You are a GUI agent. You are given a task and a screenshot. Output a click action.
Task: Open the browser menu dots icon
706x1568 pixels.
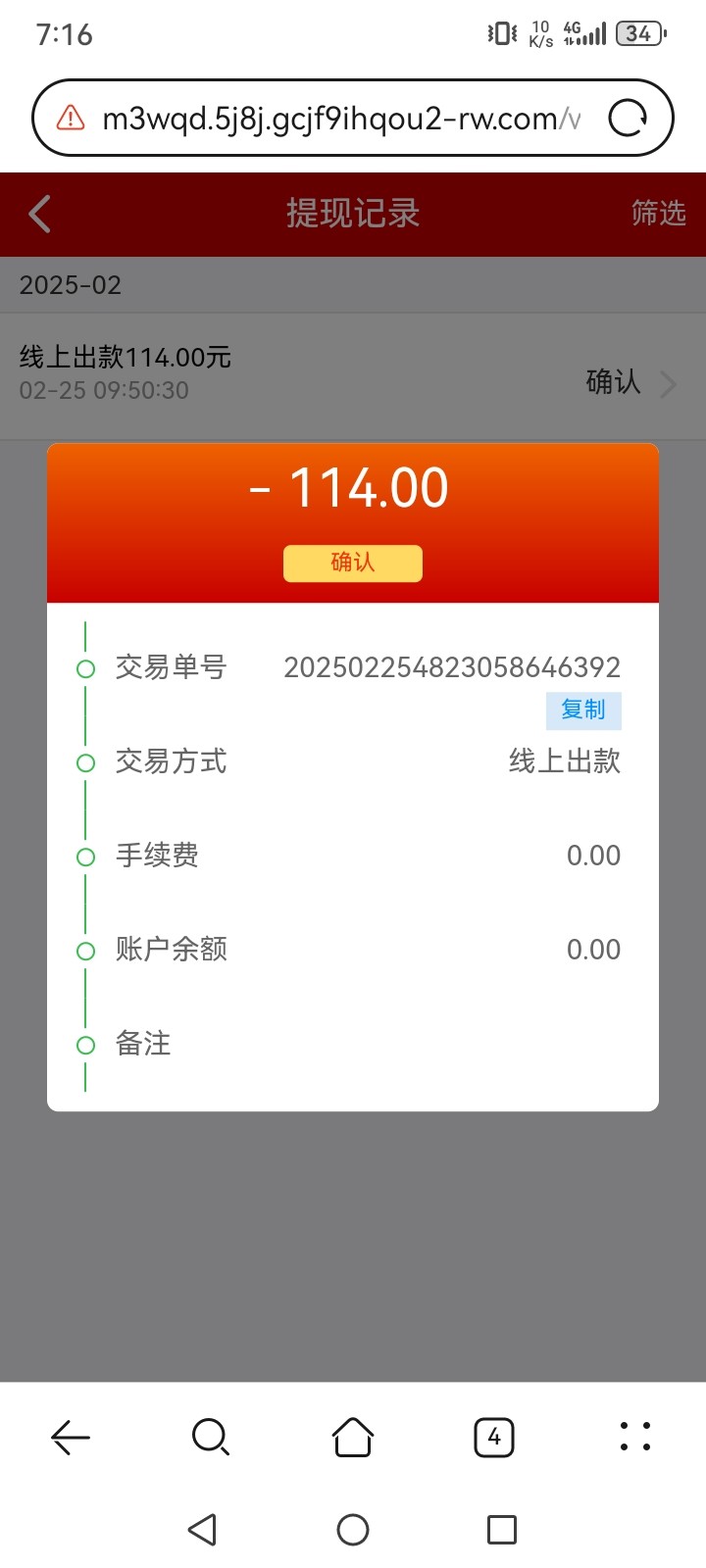[635, 1437]
